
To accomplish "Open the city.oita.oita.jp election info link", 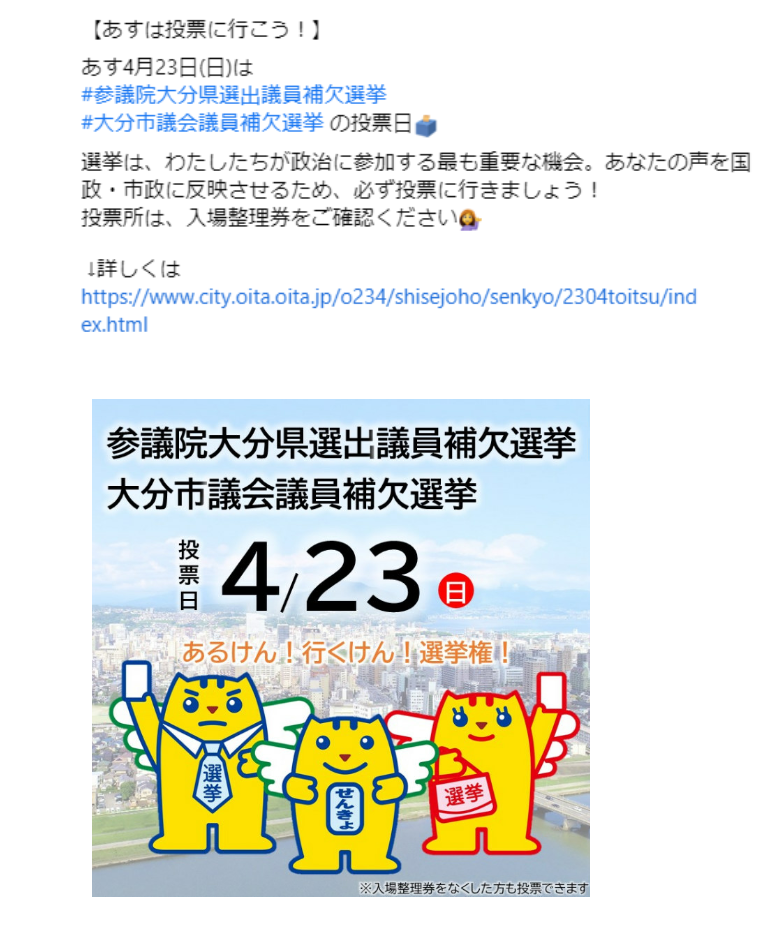I will 388,298.
